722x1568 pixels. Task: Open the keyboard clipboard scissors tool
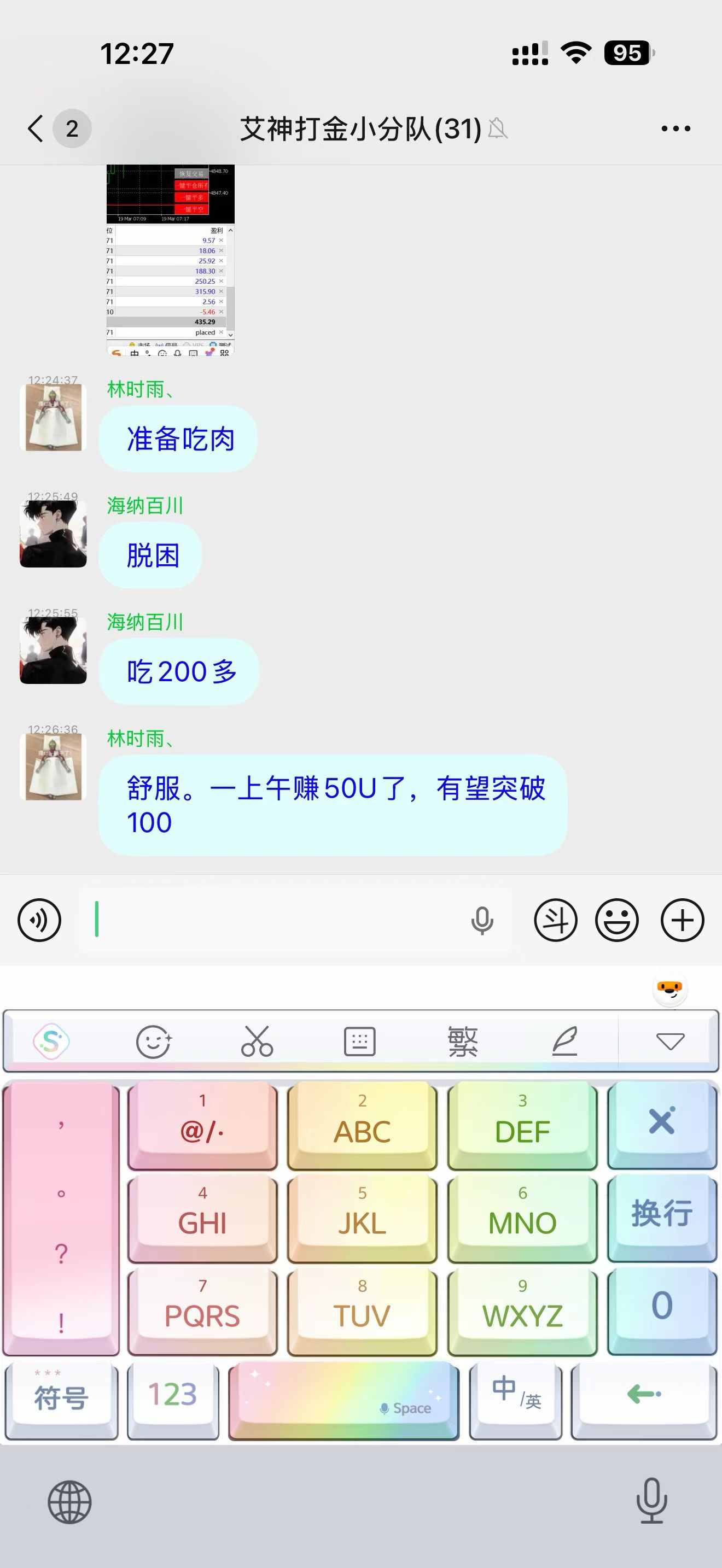[257, 1042]
